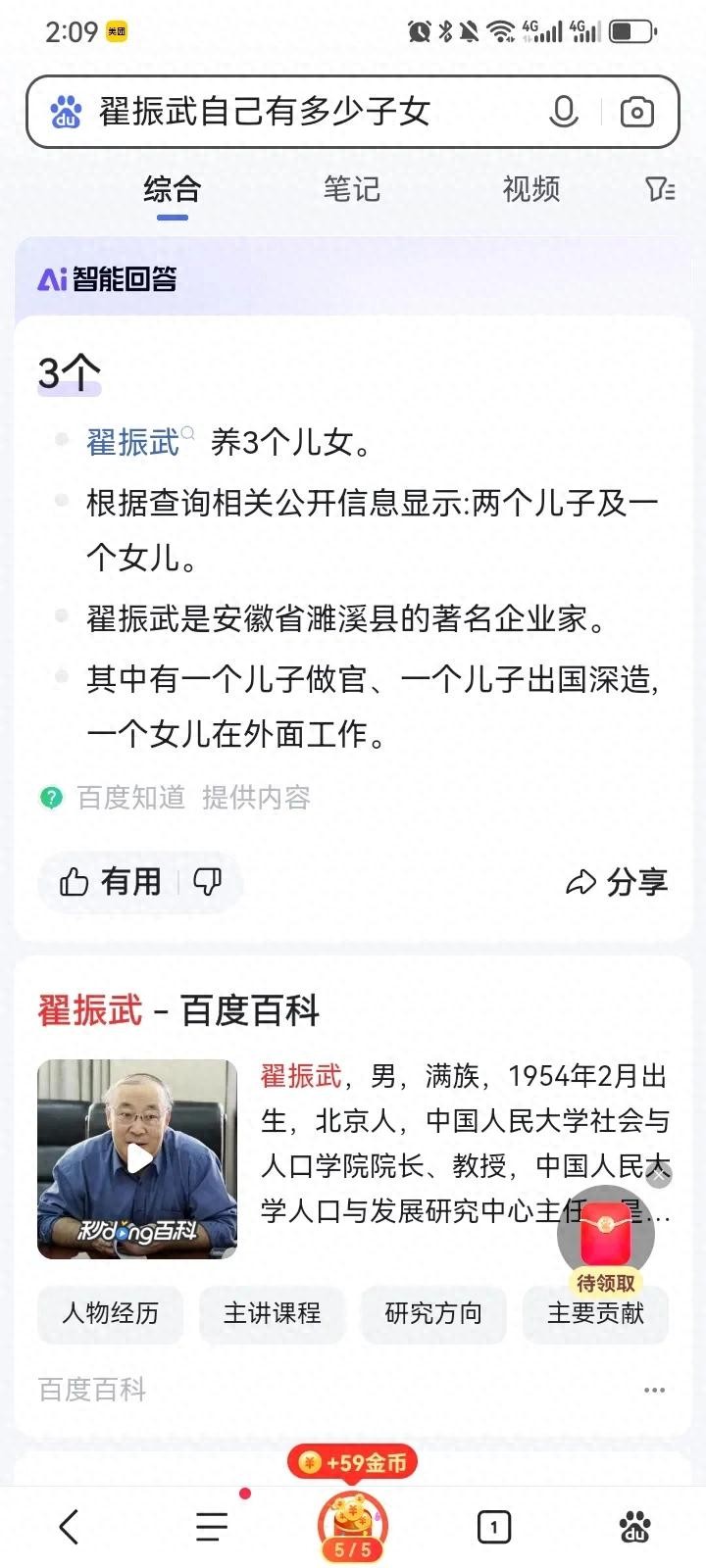Start voice search with the microphone
This screenshot has width=706, height=1568.
pos(564,112)
